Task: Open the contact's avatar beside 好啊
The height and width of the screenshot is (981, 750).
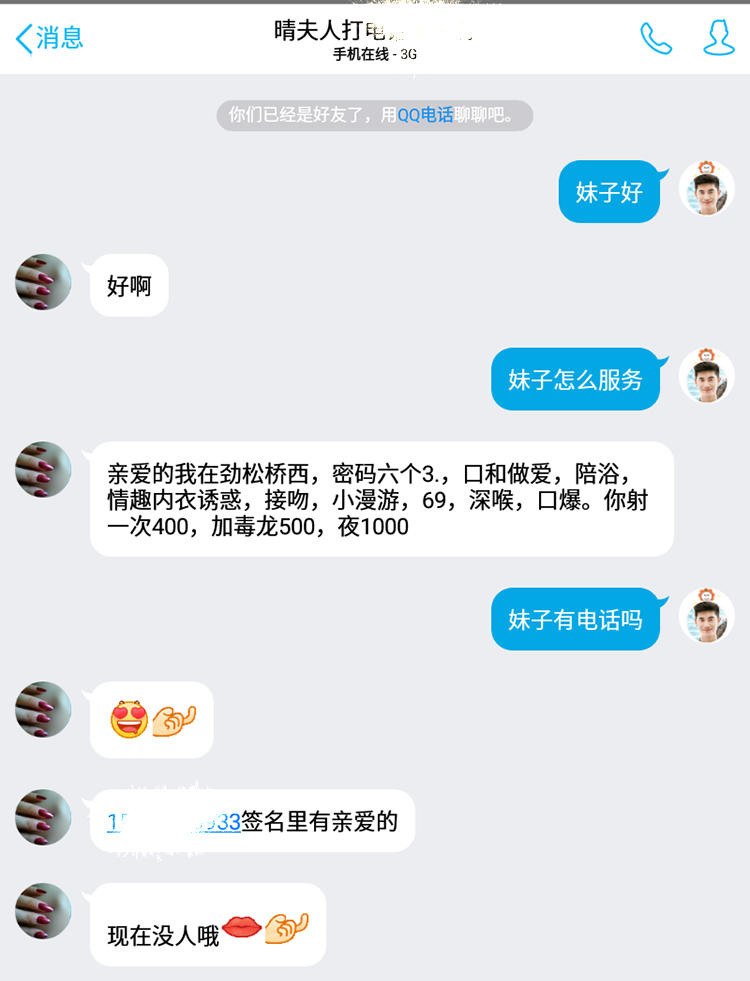Action: (x=43, y=282)
